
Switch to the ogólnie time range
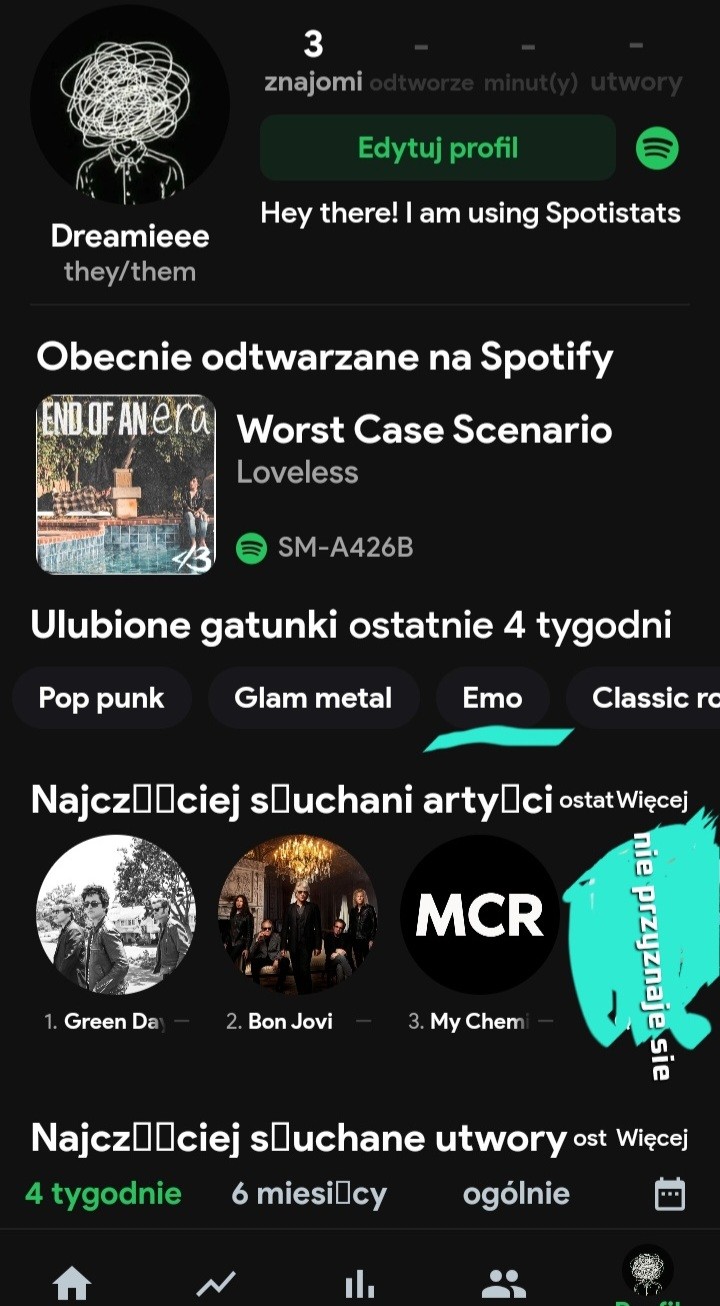tap(516, 1194)
